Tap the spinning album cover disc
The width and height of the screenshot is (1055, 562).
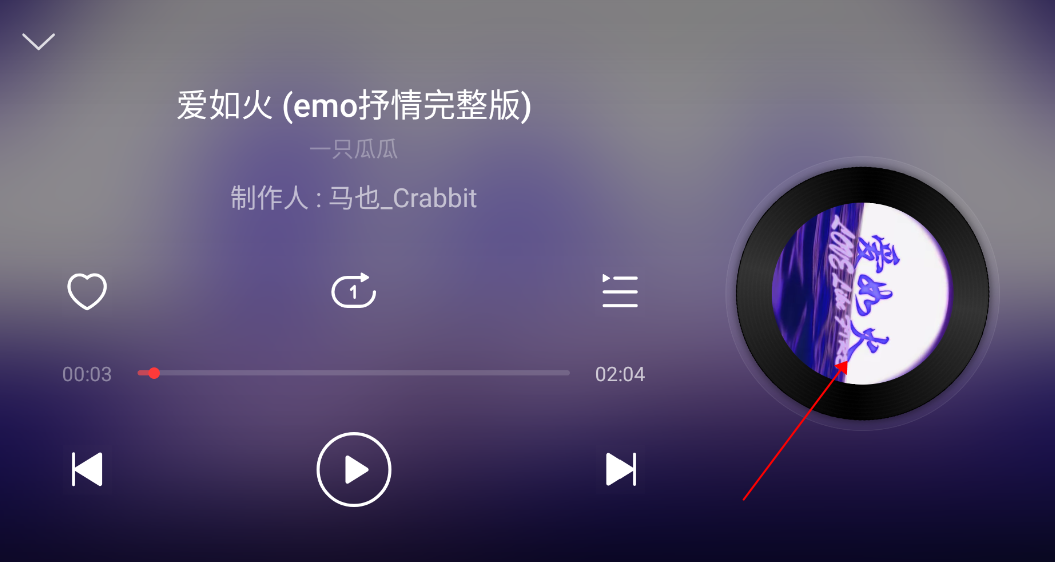[866, 293]
